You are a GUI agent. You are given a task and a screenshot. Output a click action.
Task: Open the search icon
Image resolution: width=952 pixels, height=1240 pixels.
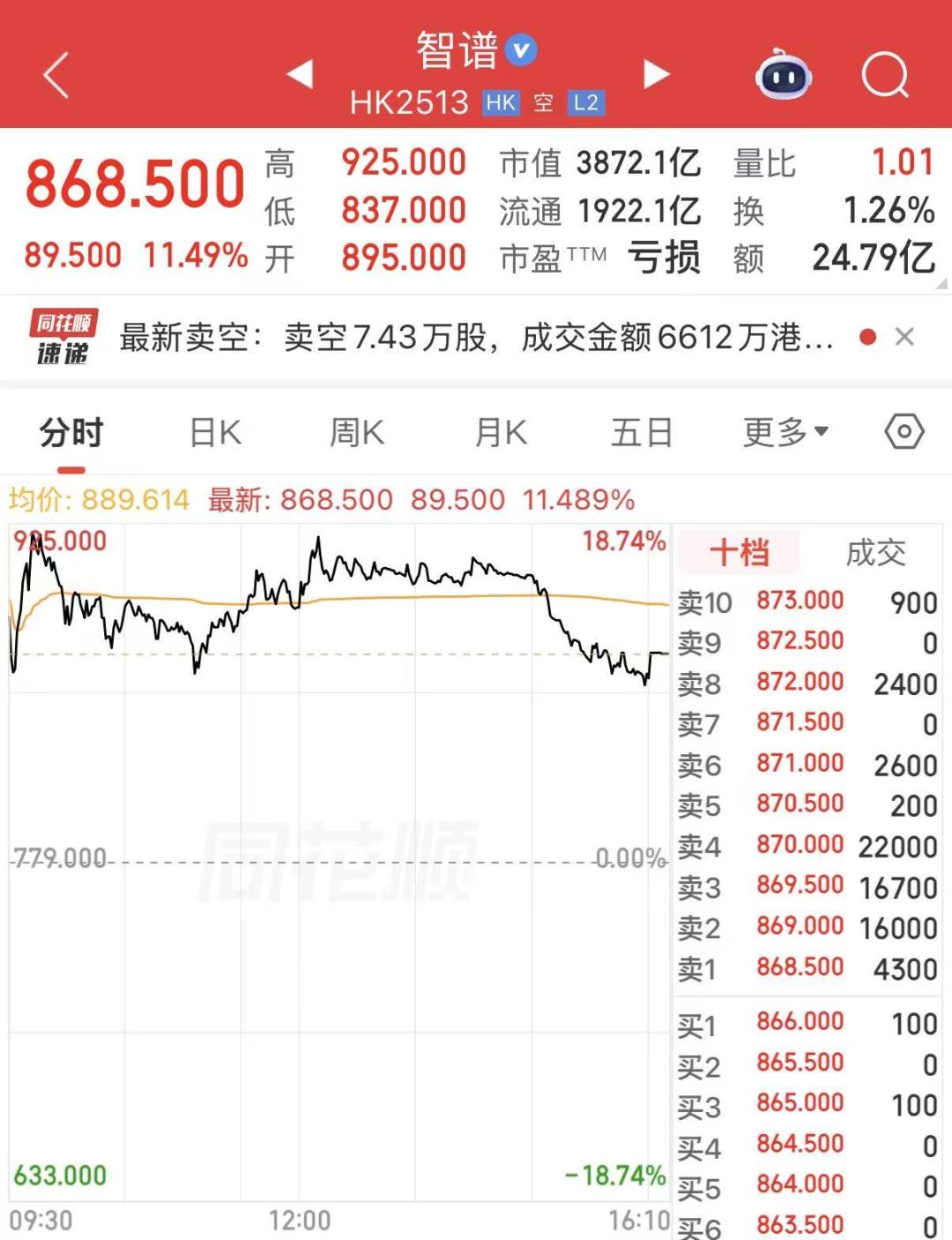point(885,75)
